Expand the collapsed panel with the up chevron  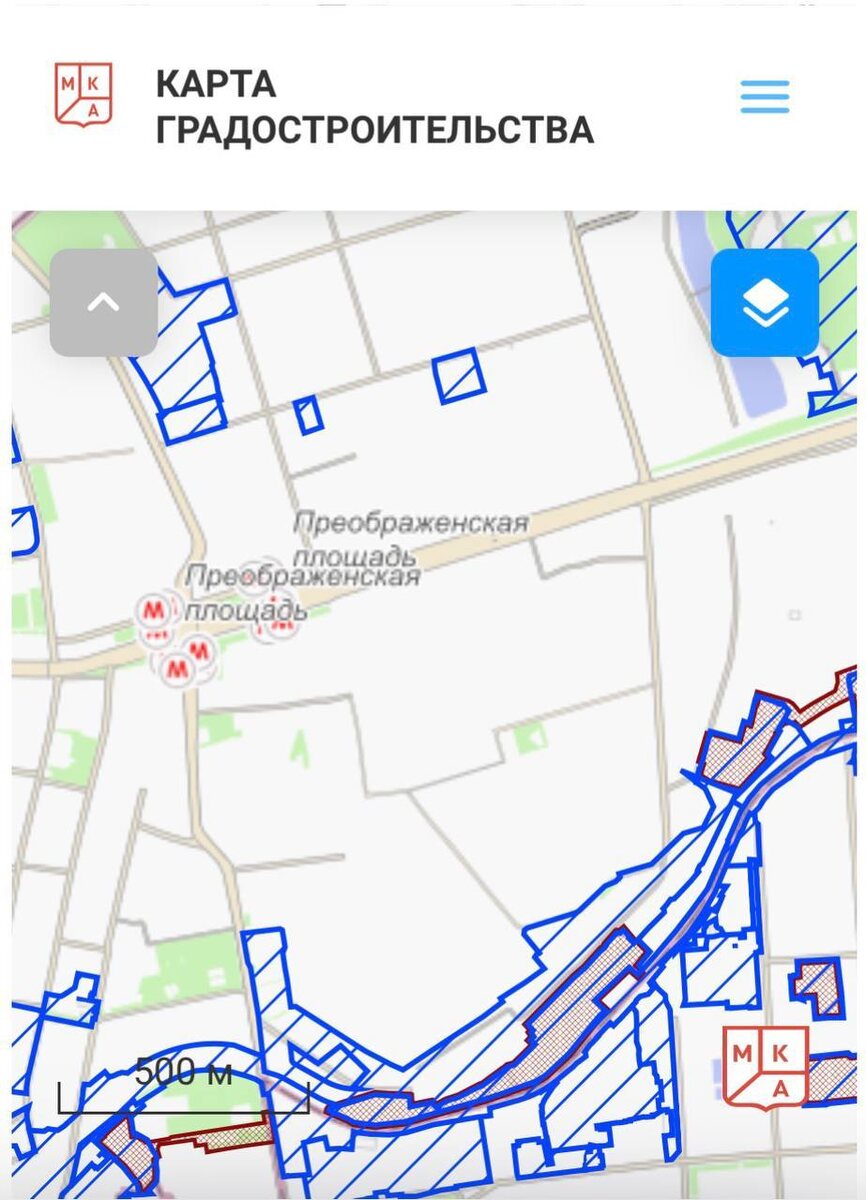pos(104,303)
